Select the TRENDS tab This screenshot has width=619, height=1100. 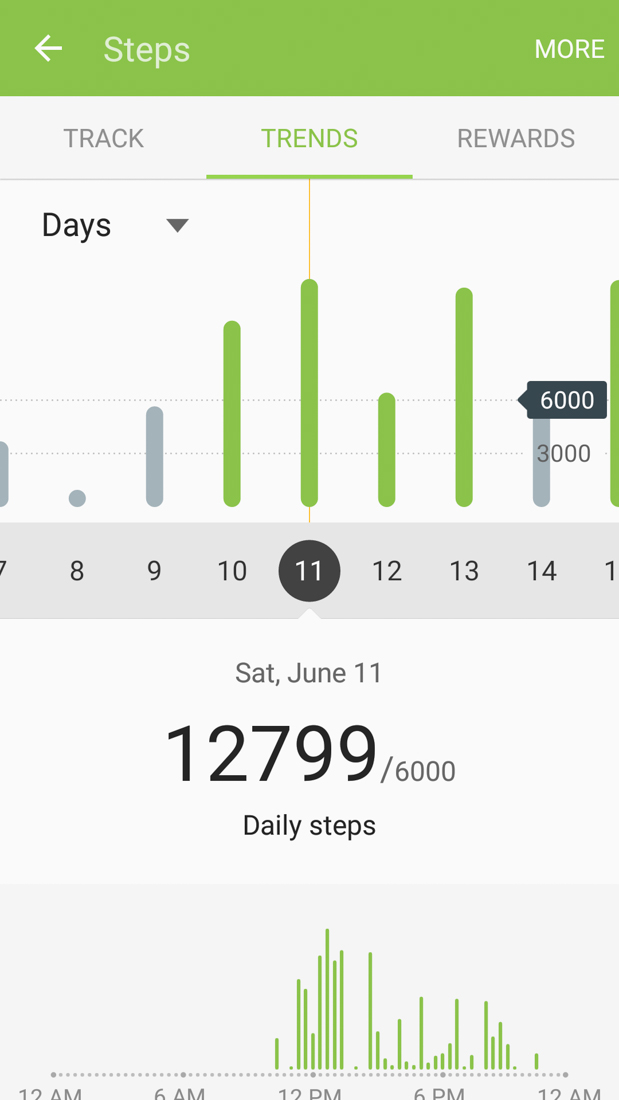(309, 138)
